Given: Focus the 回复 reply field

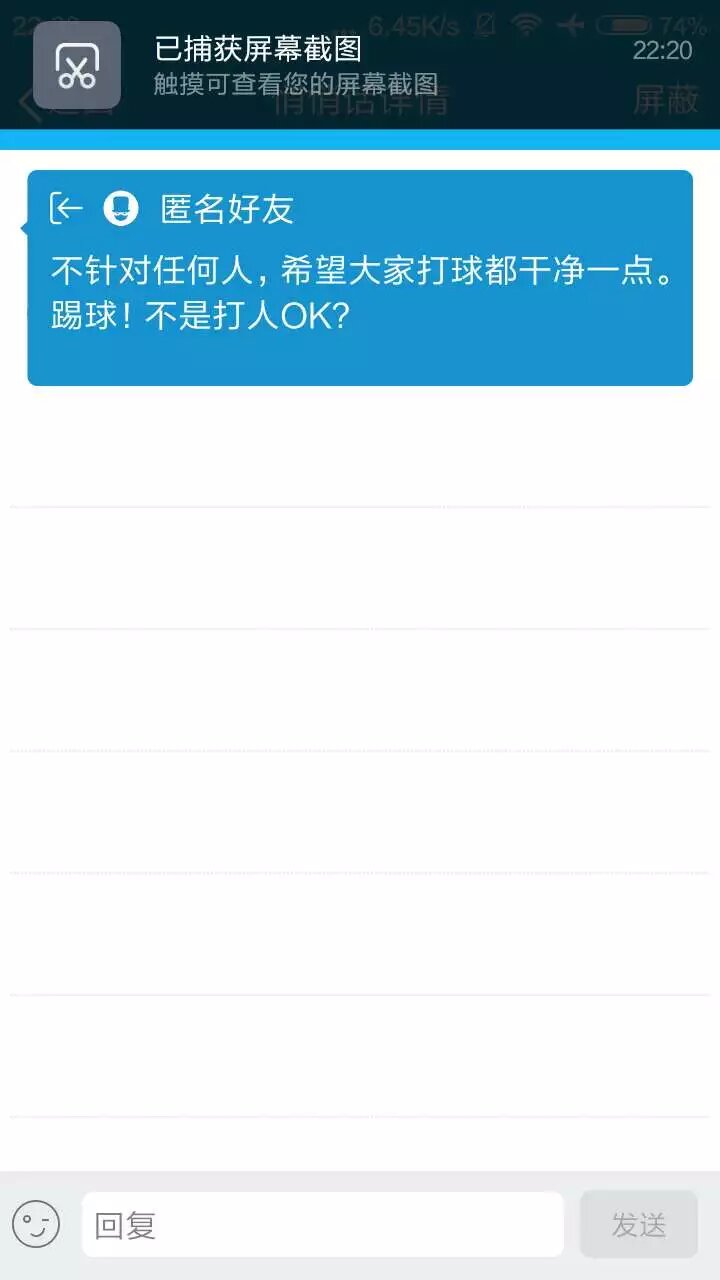Looking at the screenshot, I should (322, 1224).
